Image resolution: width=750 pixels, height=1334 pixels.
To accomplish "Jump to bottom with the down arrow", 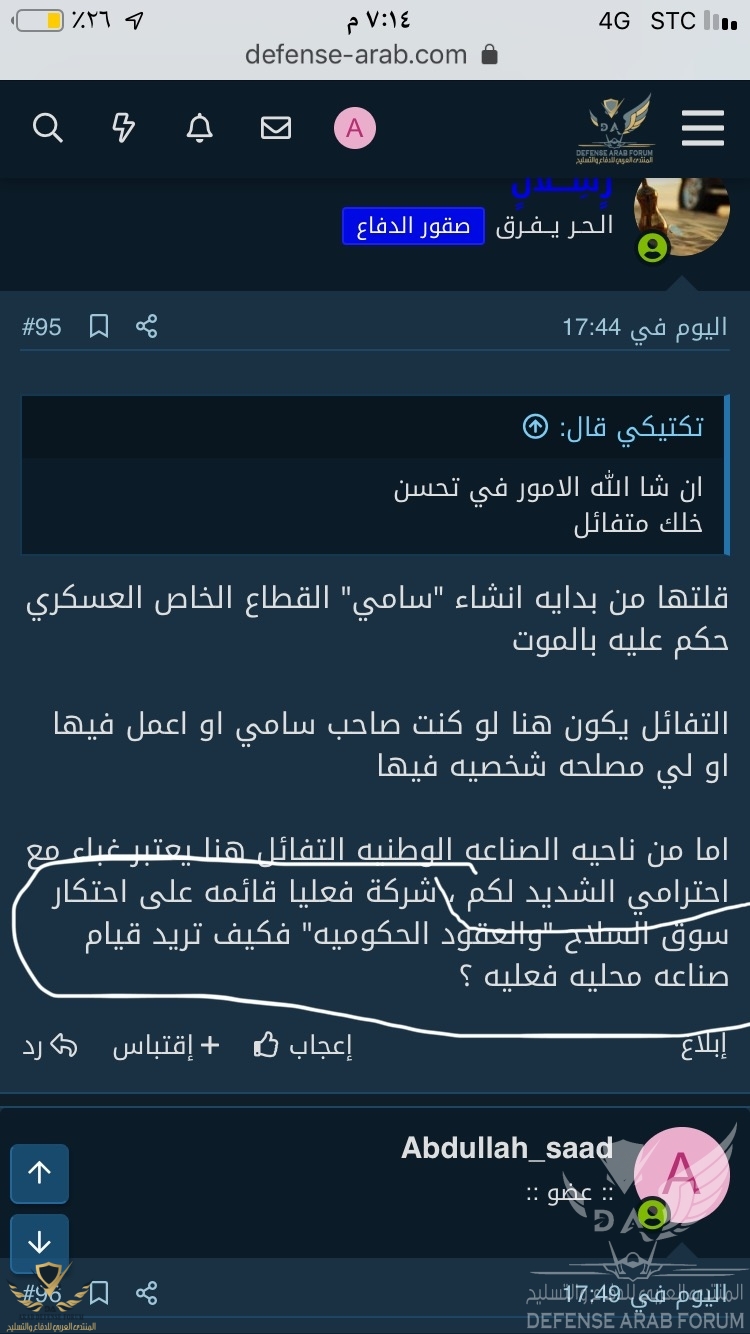I will coord(39,1243).
